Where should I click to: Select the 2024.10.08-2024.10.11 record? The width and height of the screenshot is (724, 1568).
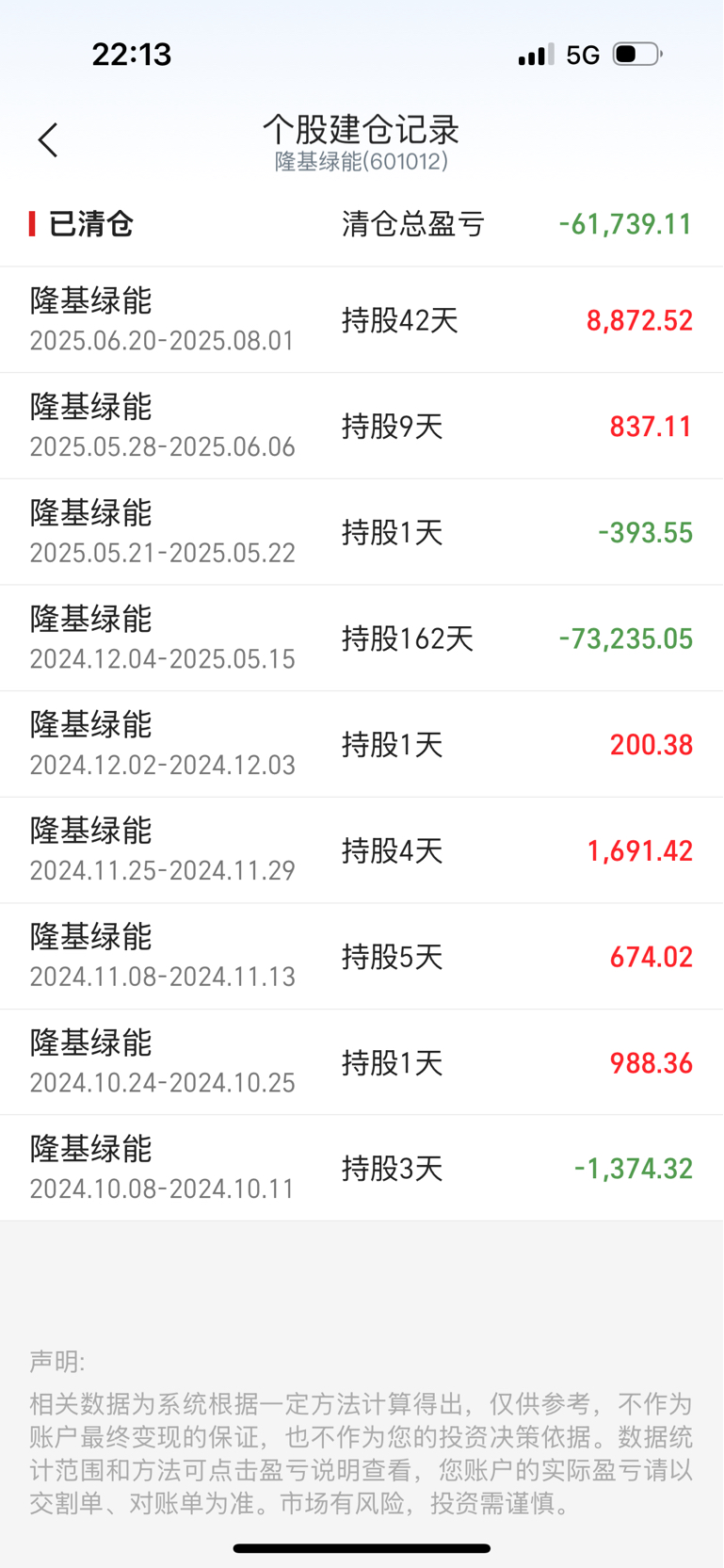tap(362, 1169)
